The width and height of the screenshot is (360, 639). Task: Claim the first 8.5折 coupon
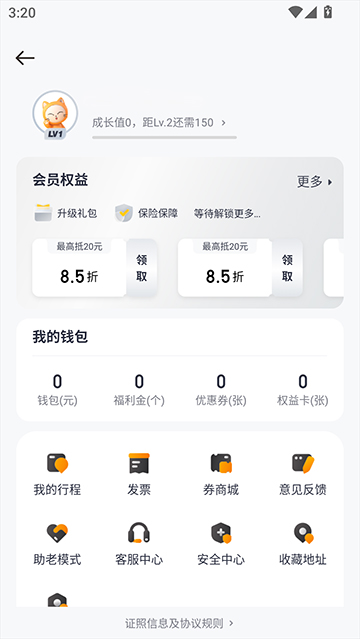(x=141, y=268)
